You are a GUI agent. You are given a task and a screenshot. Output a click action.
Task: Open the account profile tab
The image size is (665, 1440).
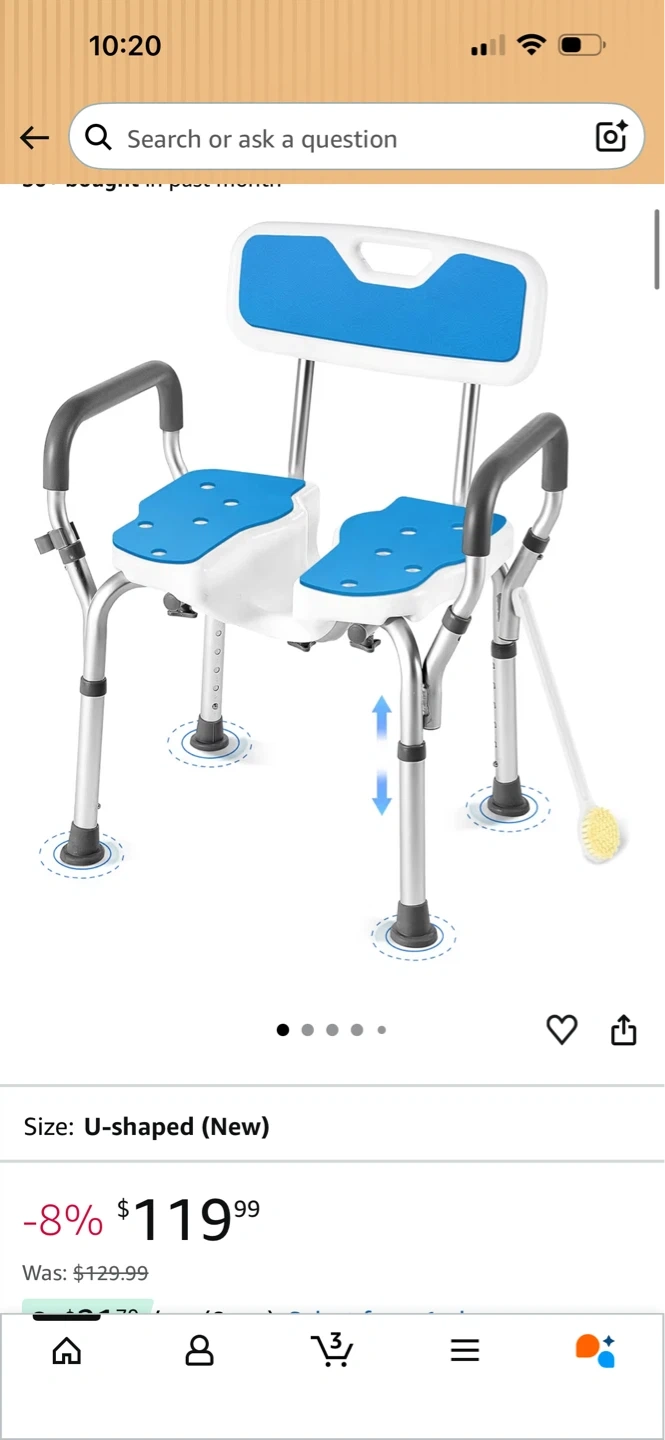[200, 1351]
